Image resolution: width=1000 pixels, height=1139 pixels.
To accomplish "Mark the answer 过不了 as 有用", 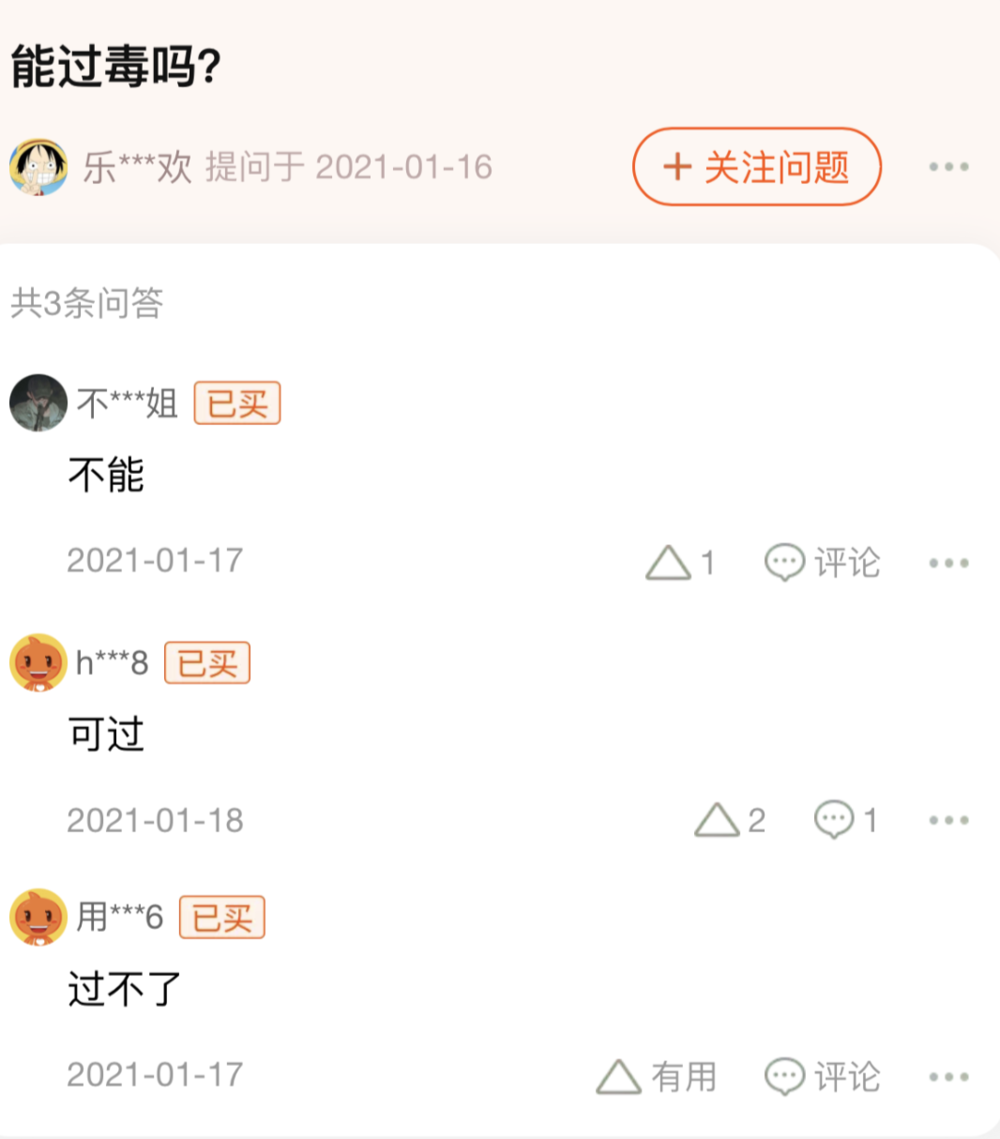I will pos(656,1077).
